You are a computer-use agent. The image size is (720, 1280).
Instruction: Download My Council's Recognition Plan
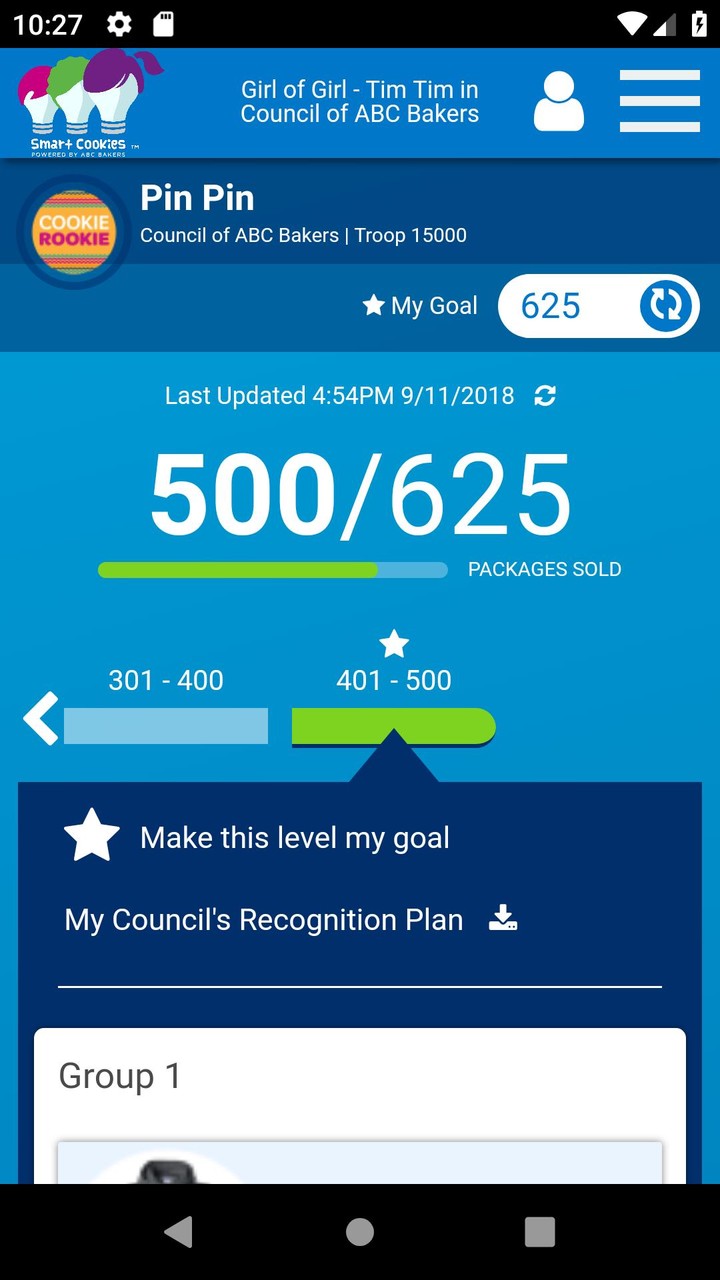tap(502, 918)
